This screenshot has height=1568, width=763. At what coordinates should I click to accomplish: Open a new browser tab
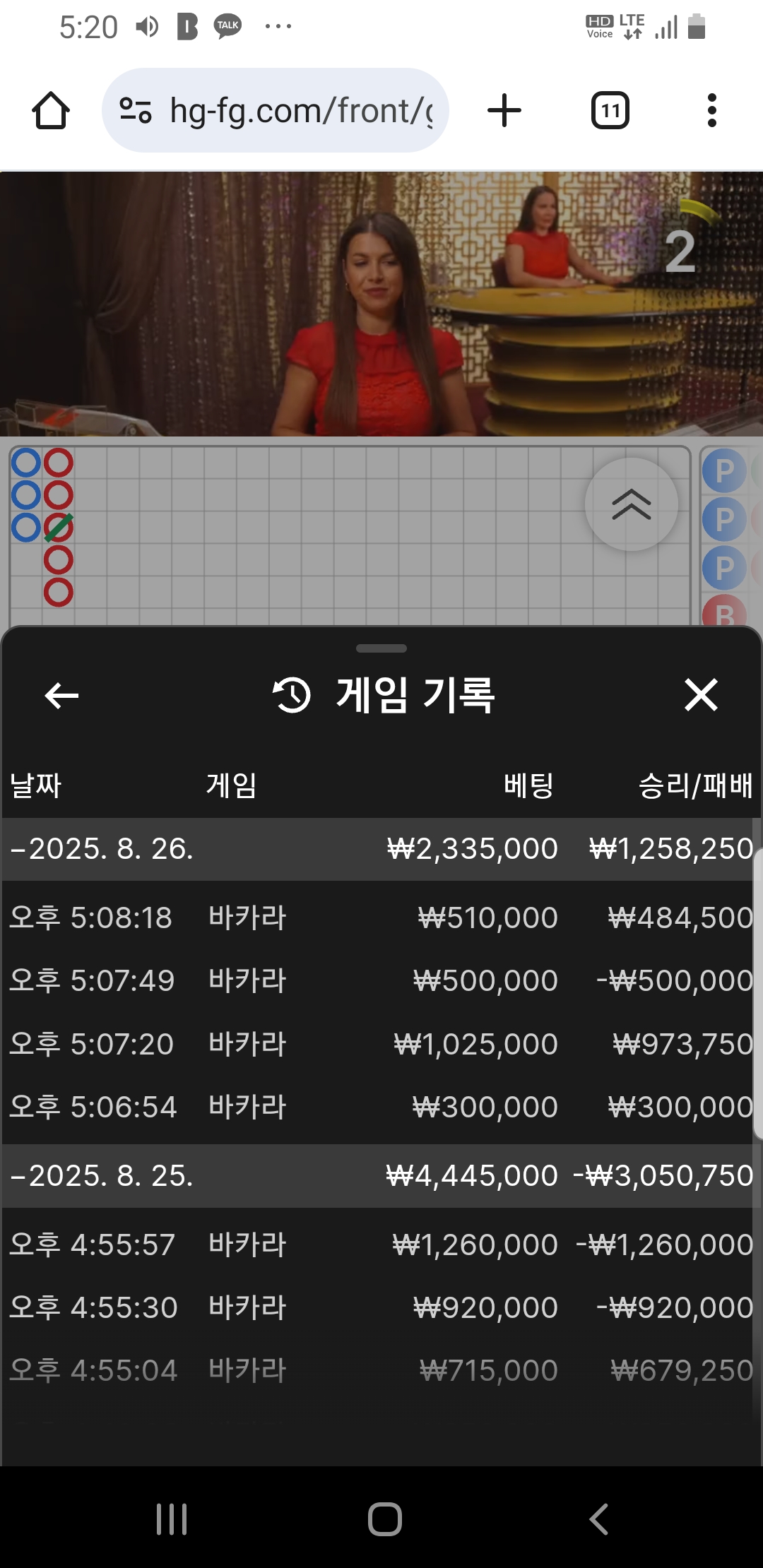[504, 111]
